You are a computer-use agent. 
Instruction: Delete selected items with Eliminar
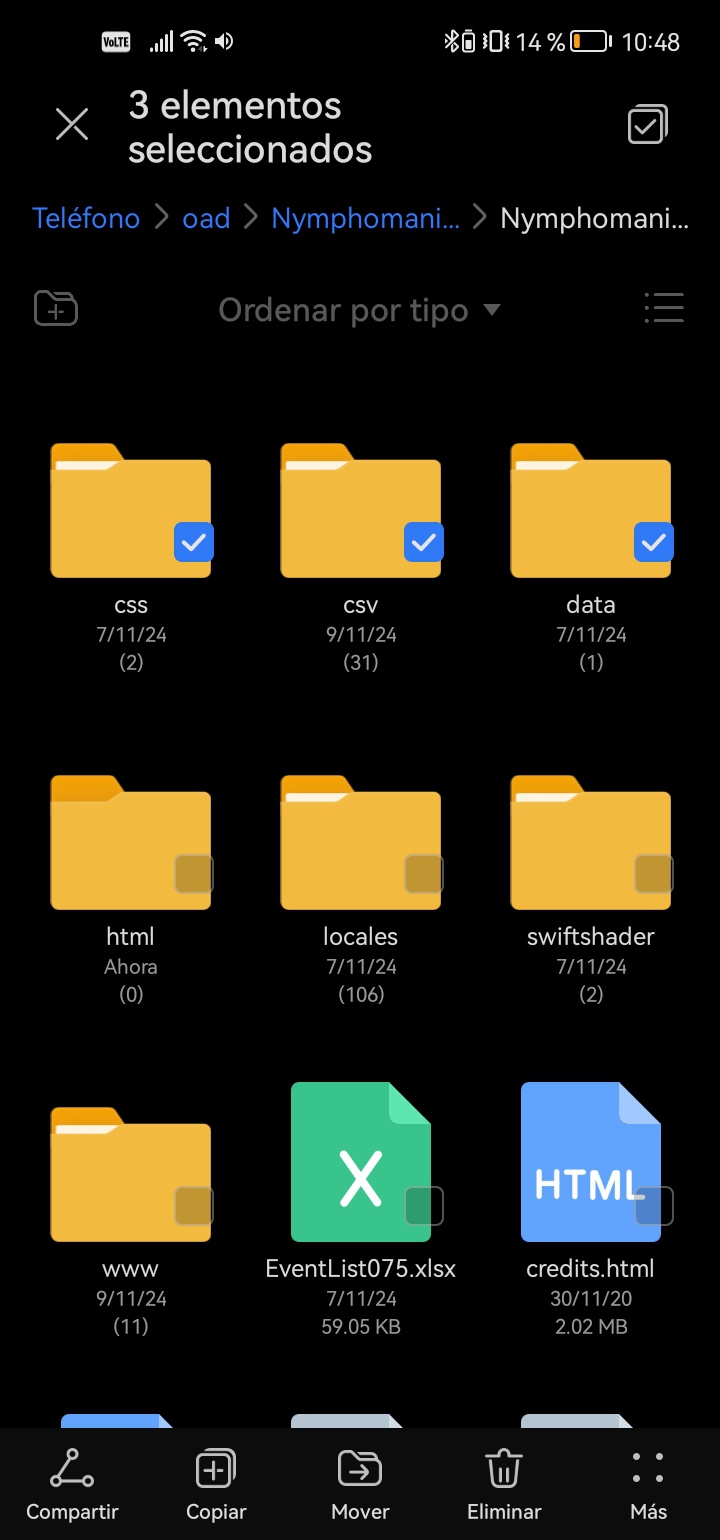pyautogui.click(x=504, y=1485)
